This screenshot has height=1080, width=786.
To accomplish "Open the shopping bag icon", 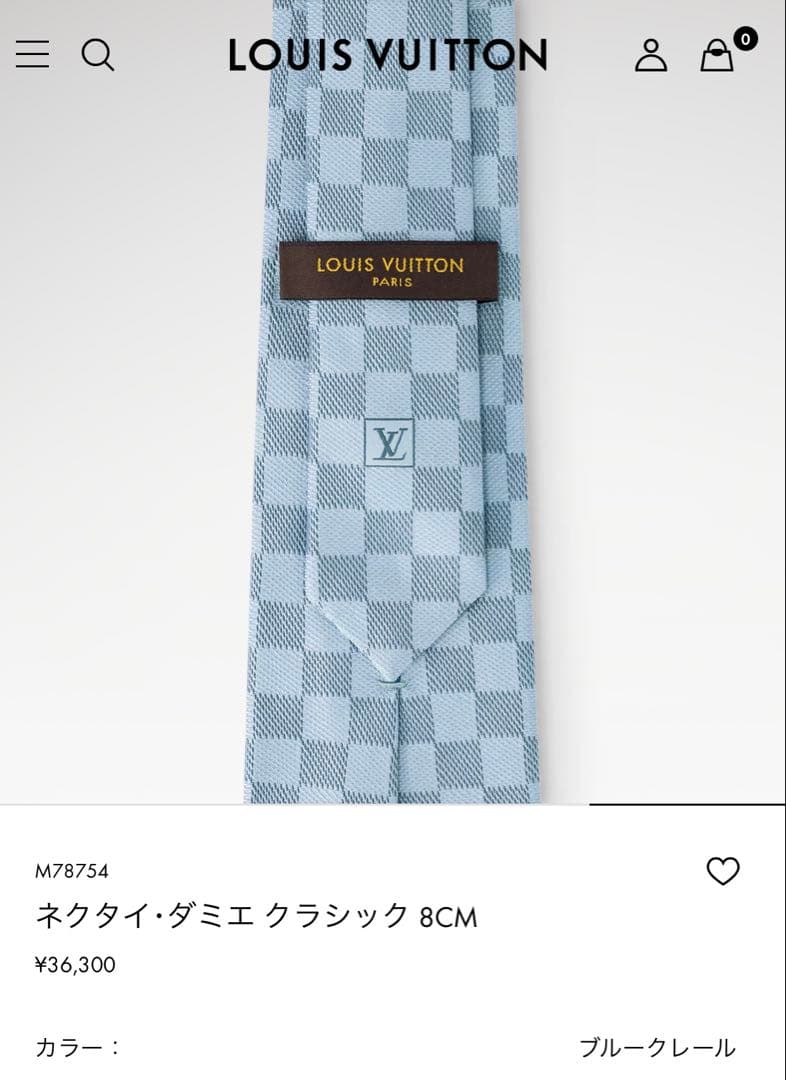I will click(x=718, y=58).
